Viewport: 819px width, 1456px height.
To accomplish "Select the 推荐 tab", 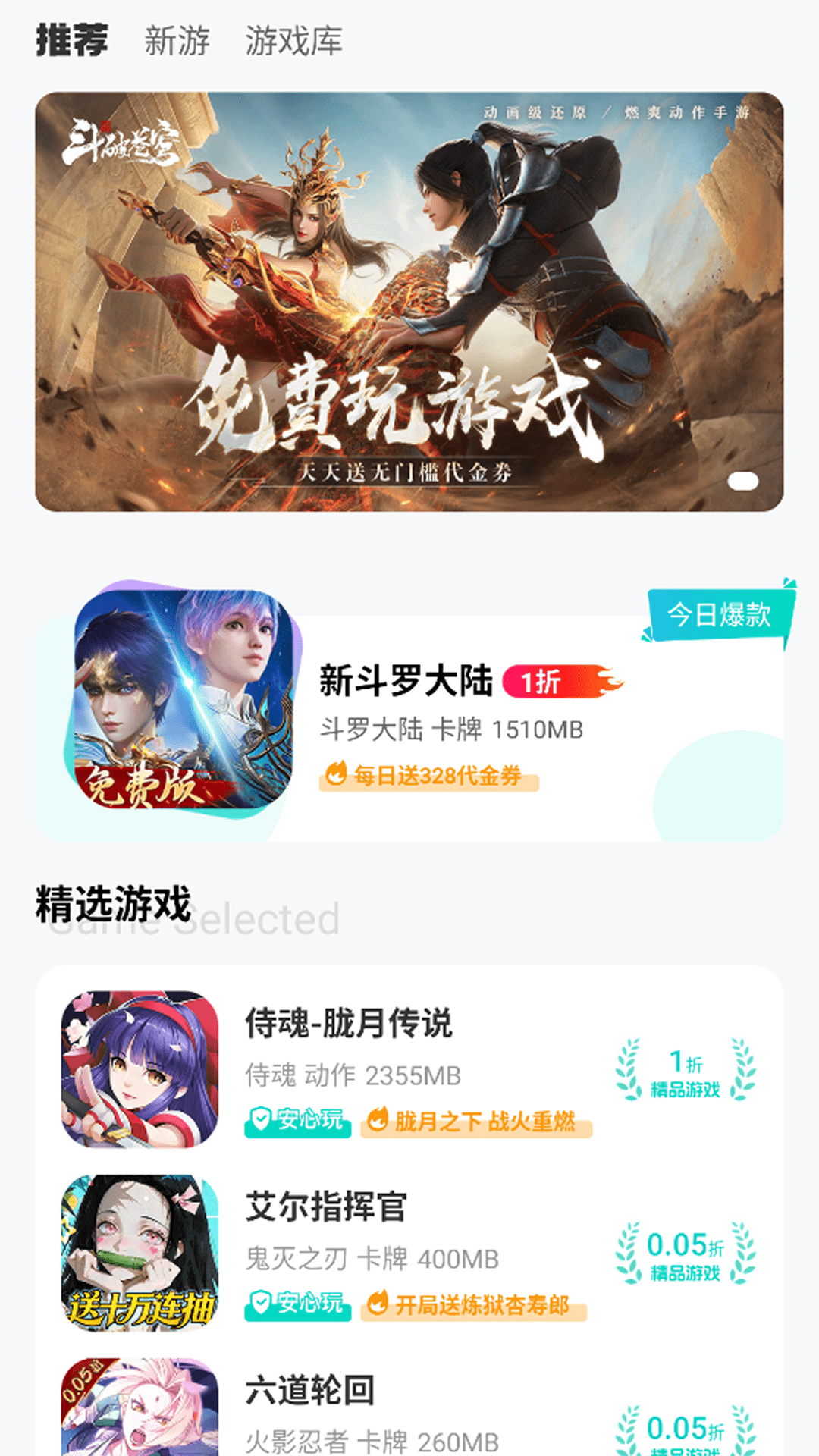I will pyautogui.click(x=72, y=41).
